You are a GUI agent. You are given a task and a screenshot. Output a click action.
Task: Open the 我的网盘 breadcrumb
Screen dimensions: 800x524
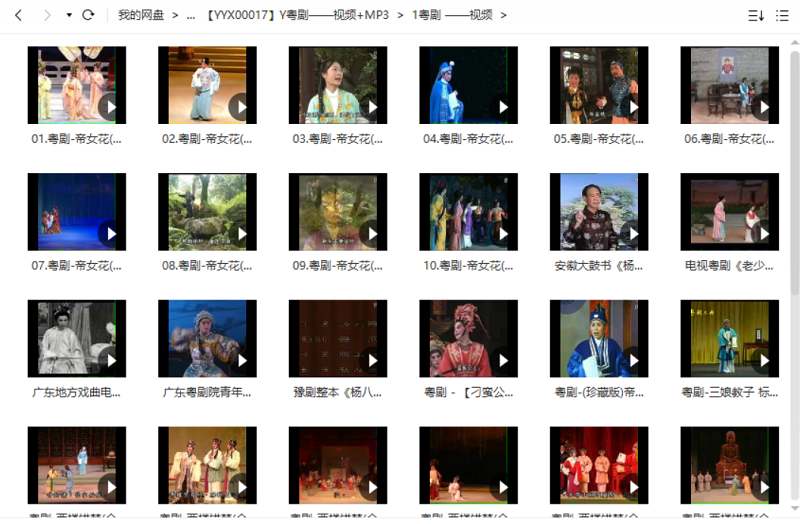pyautogui.click(x=141, y=15)
